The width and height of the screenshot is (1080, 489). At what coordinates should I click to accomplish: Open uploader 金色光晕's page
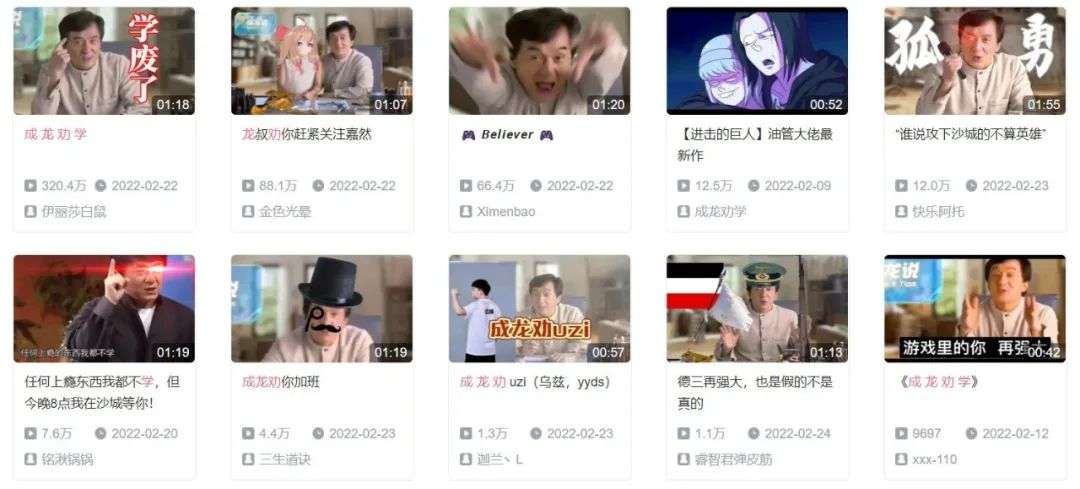[x=285, y=212]
